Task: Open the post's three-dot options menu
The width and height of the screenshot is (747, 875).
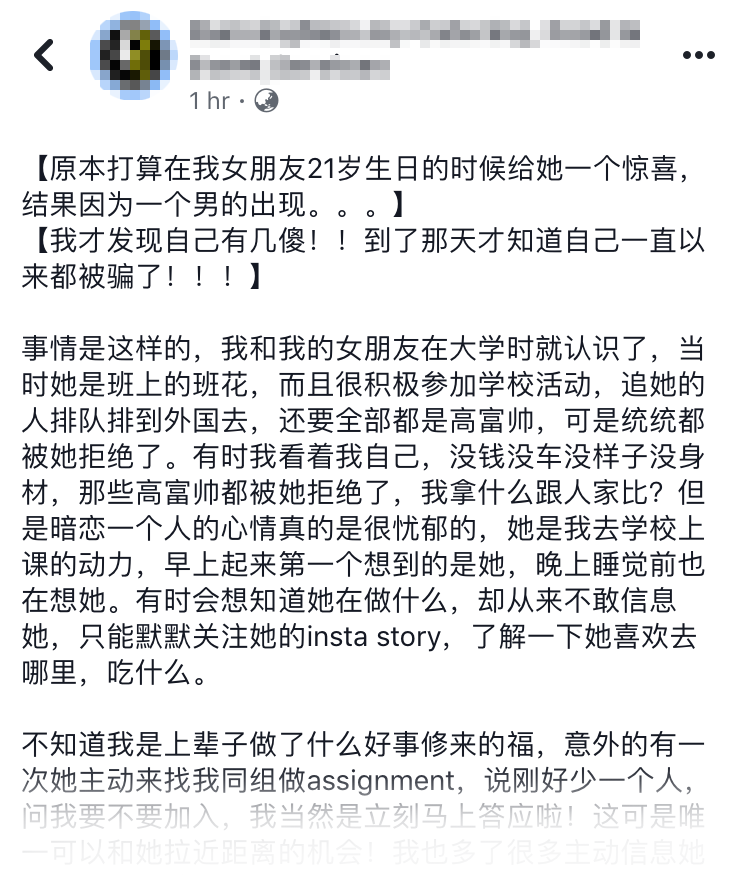Action: click(x=698, y=55)
